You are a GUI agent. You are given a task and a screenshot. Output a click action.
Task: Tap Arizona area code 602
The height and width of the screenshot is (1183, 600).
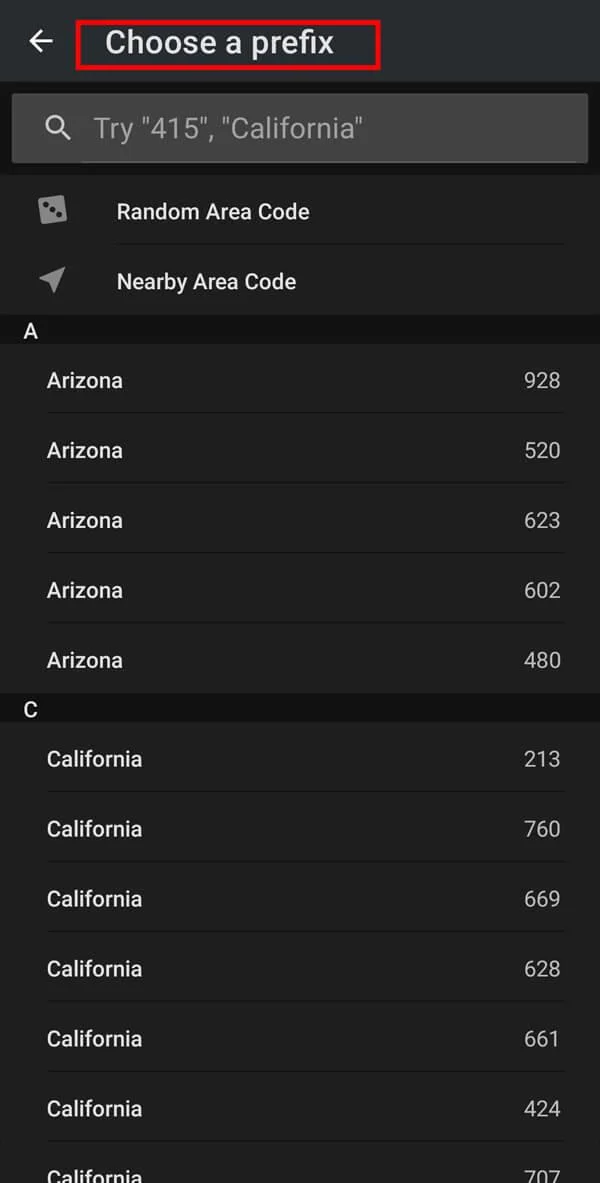(300, 590)
